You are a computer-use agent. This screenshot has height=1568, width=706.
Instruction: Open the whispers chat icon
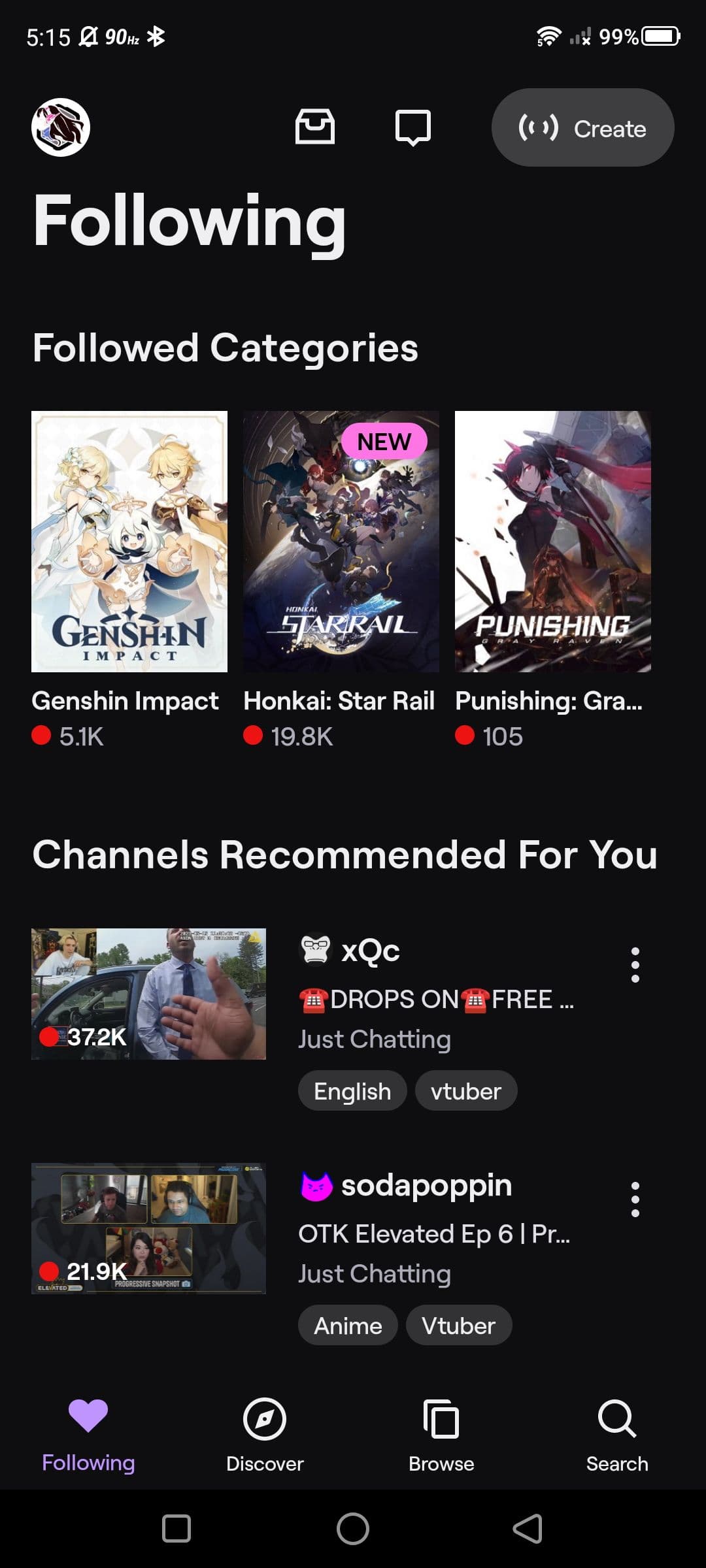click(413, 127)
